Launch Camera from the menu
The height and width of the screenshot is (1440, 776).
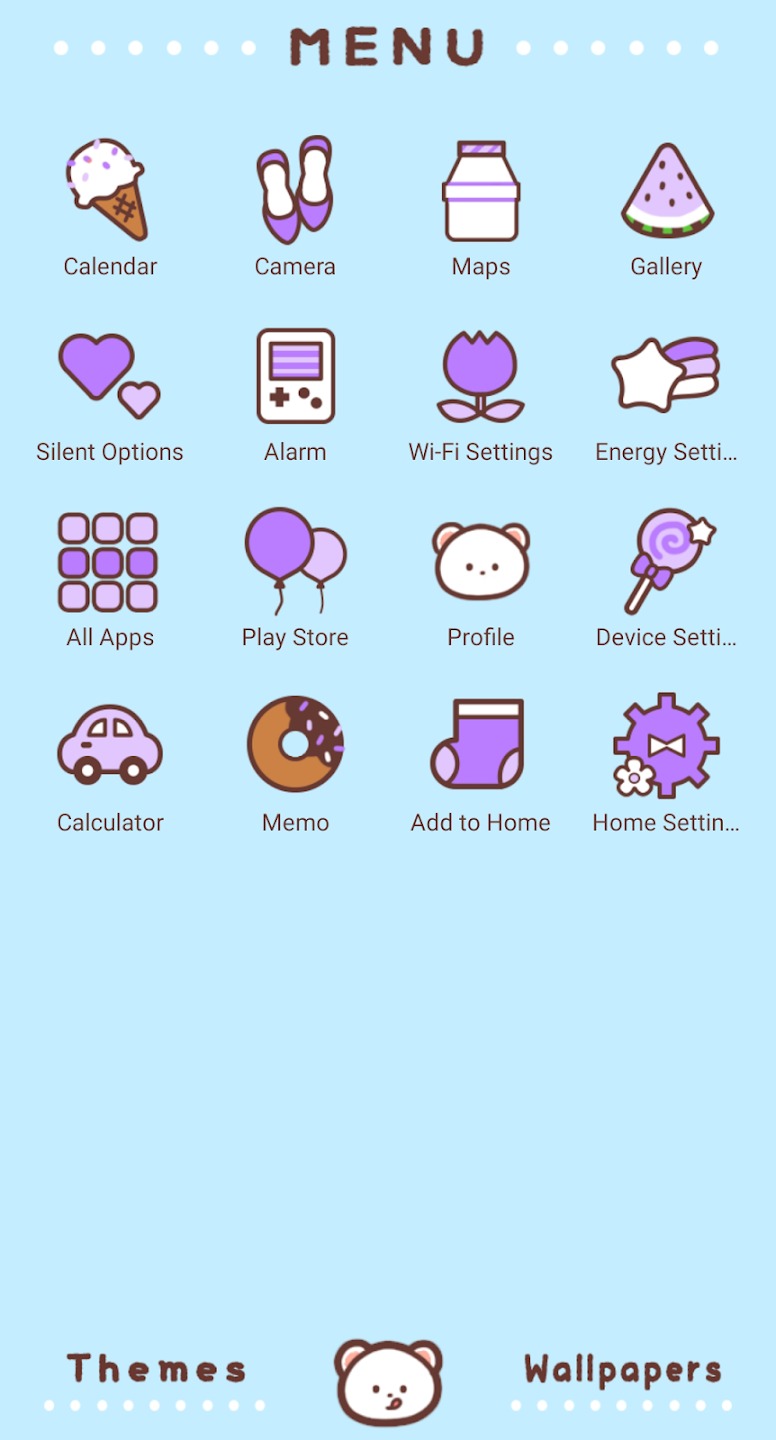pyautogui.click(x=295, y=190)
